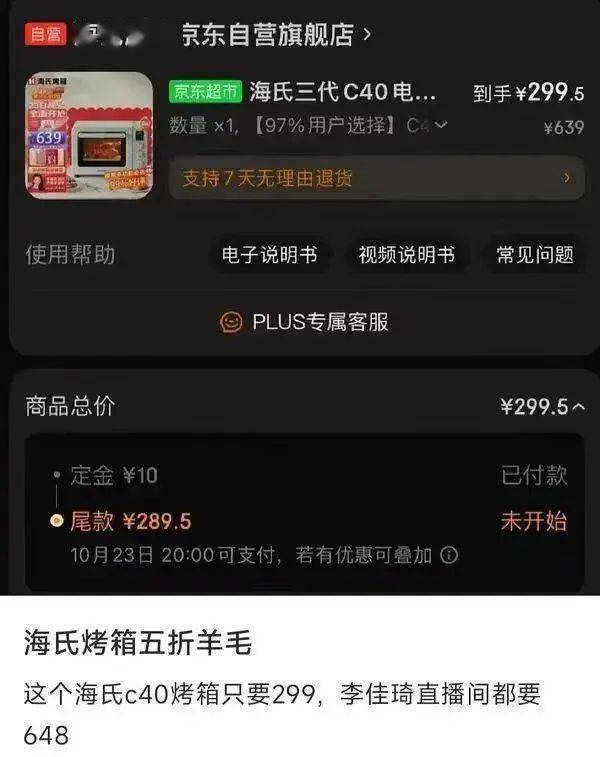The width and height of the screenshot is (600, 757).
Task: Open the 京东自营旗舰店 store page
Action: tap(276, 35)
